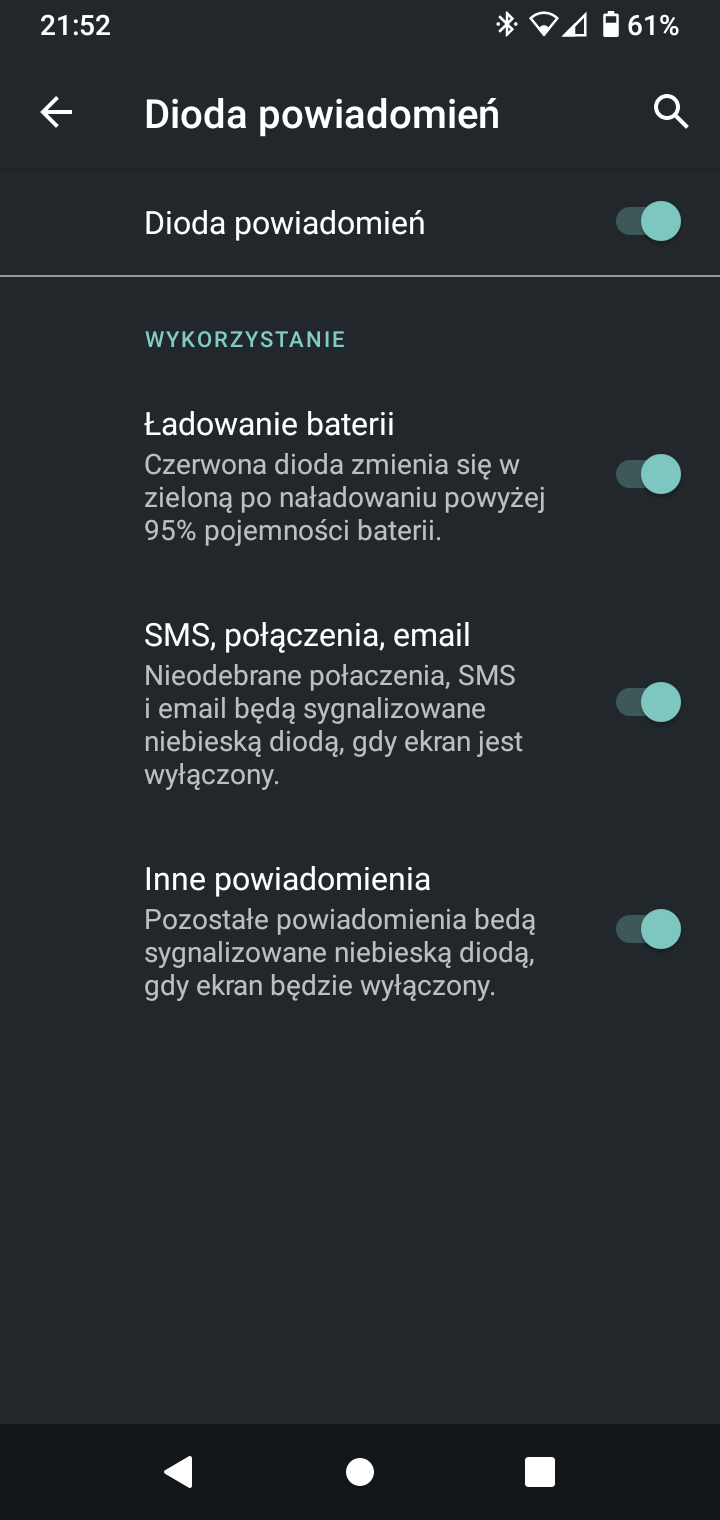The width and height of the screenshot is (720, 1520).
Task: Turn off the main Dioda powiadomień switch
Action: click(648, 222)
